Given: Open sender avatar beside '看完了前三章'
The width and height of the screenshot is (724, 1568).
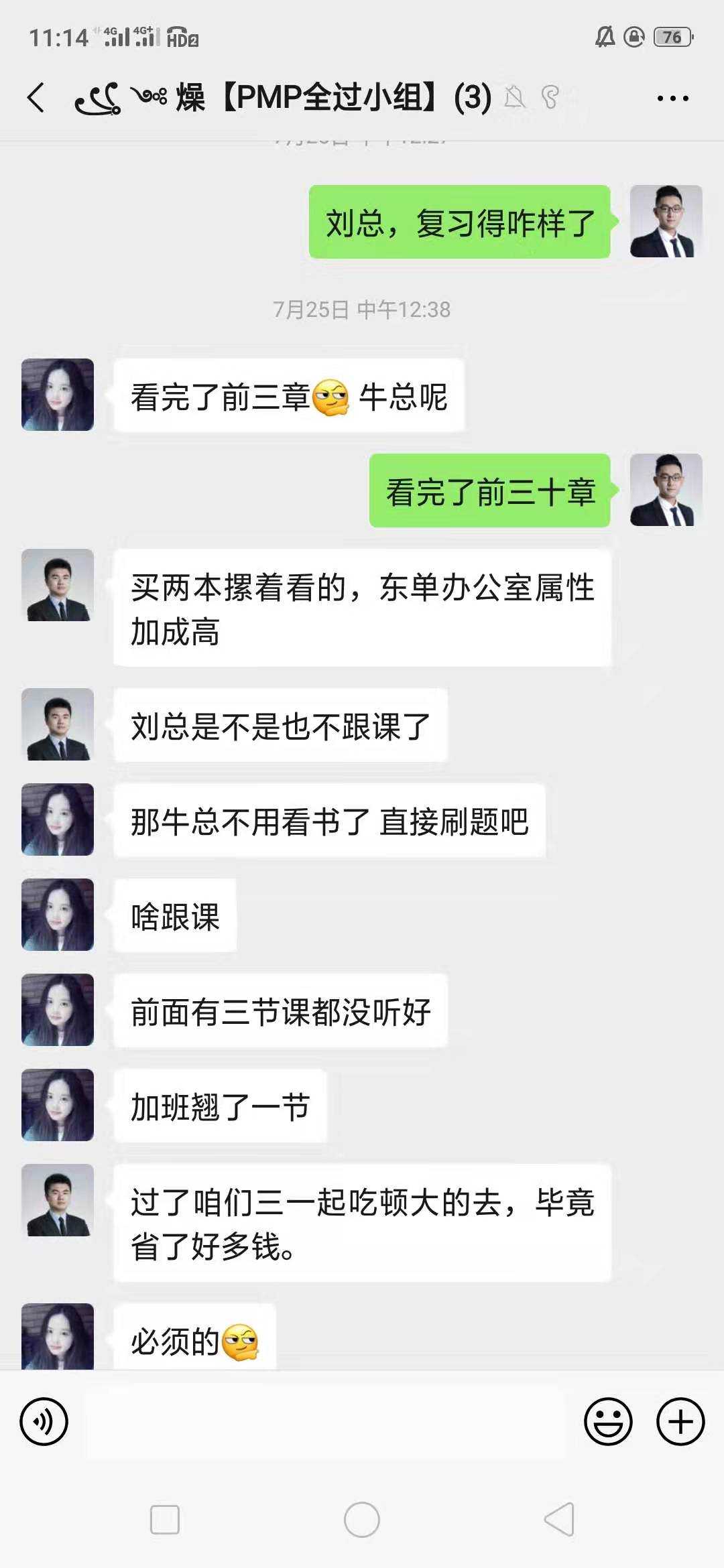Looking at the screenshot, I should (58, 395).
